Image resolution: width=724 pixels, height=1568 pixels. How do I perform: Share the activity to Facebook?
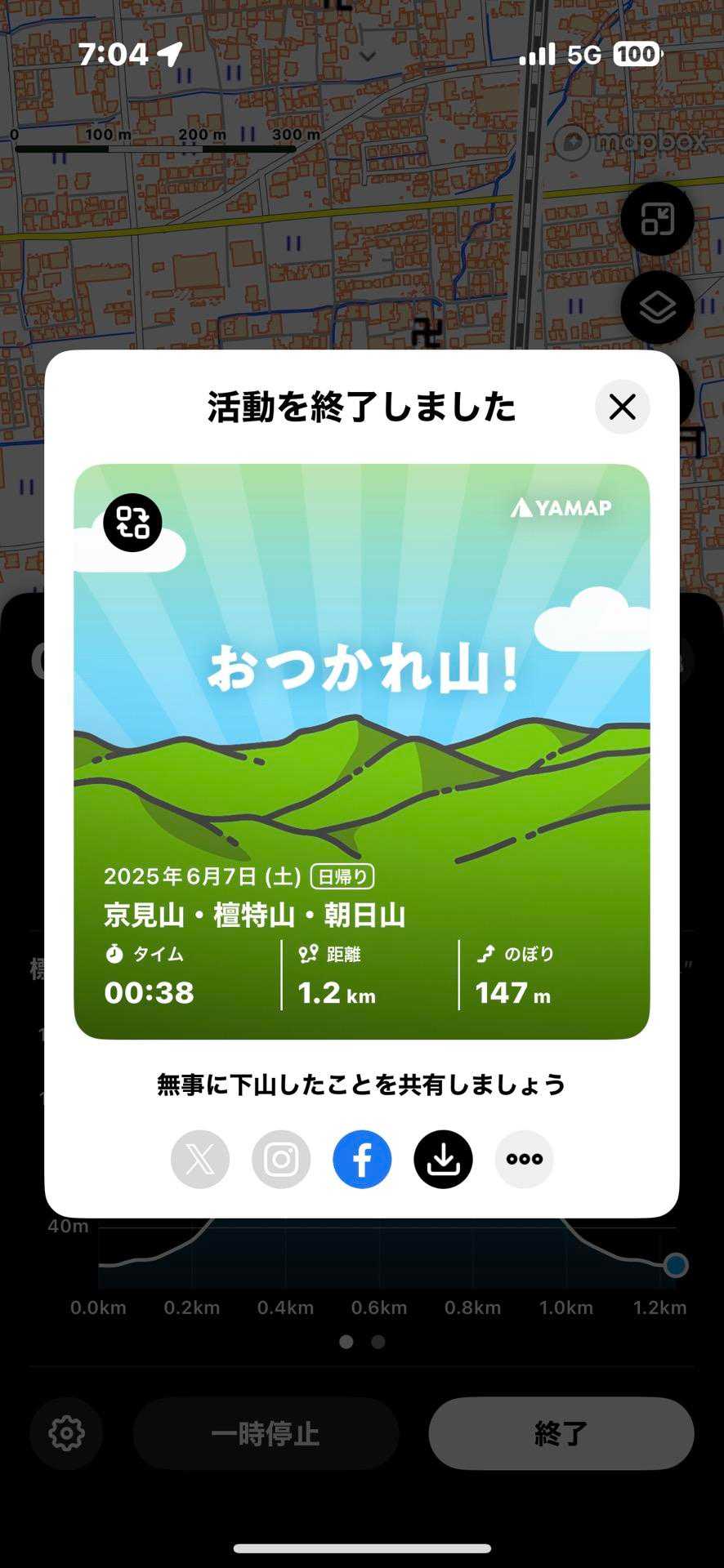point(362,1159)
